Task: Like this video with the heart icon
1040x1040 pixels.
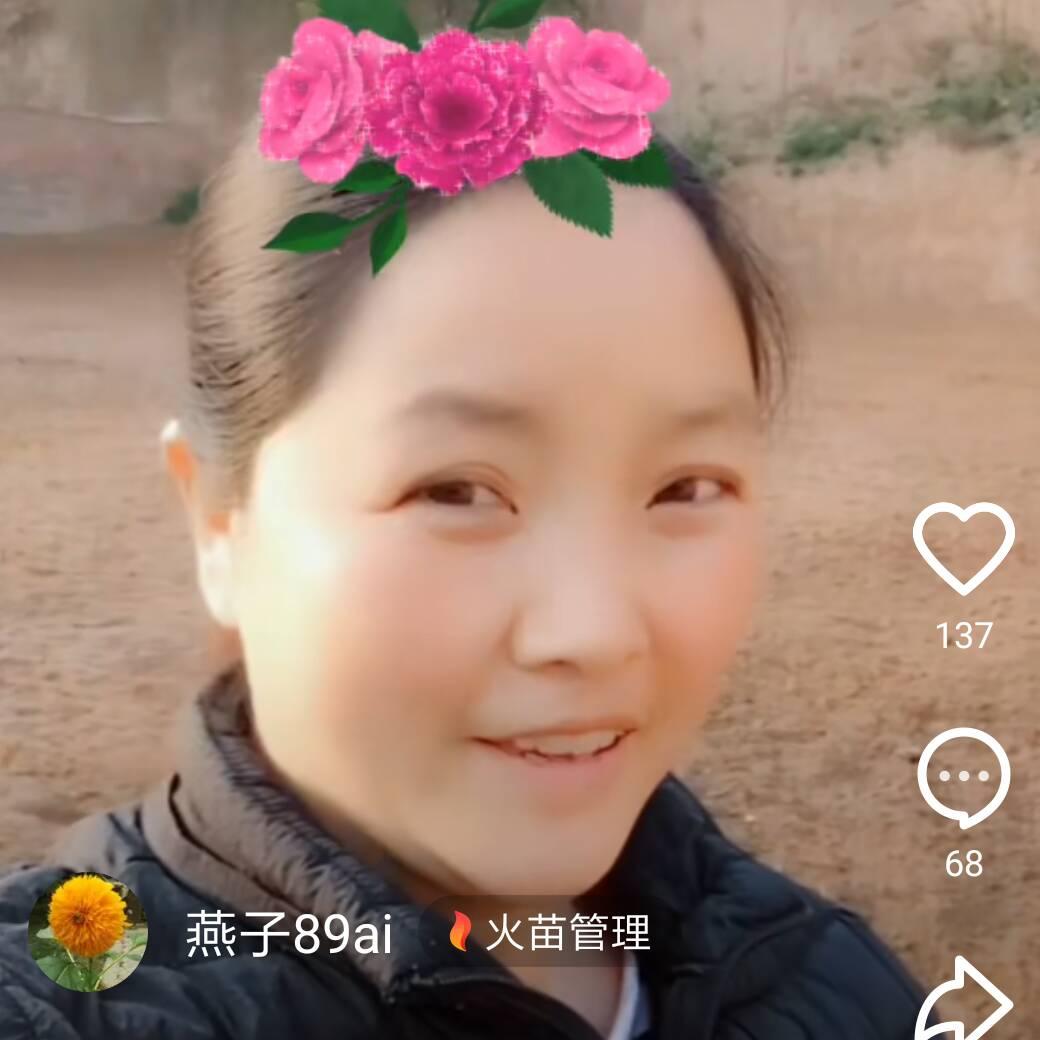Action: tap(963, 548)
